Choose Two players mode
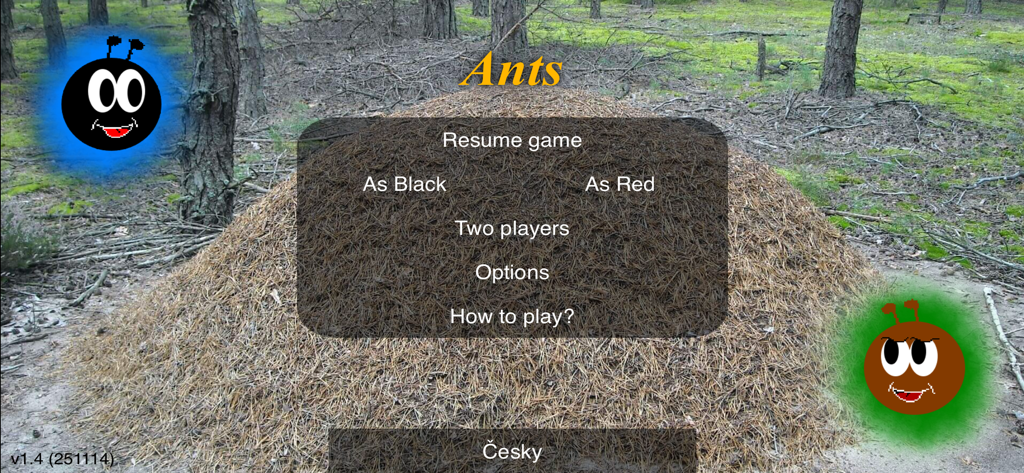The height and width of the screenshot is (473, 1024). point(512,228)
